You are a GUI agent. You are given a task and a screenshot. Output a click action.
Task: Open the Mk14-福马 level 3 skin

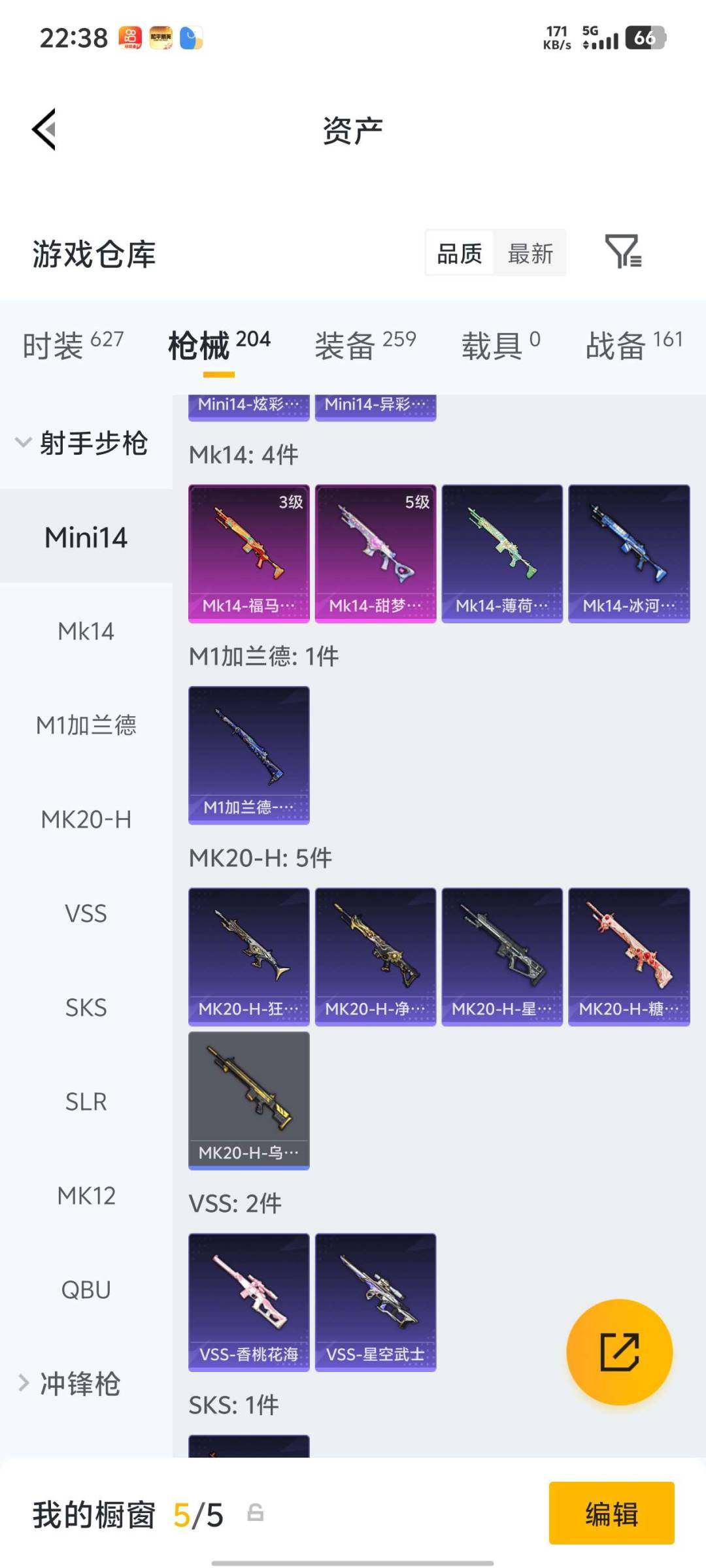coord(249,553)
